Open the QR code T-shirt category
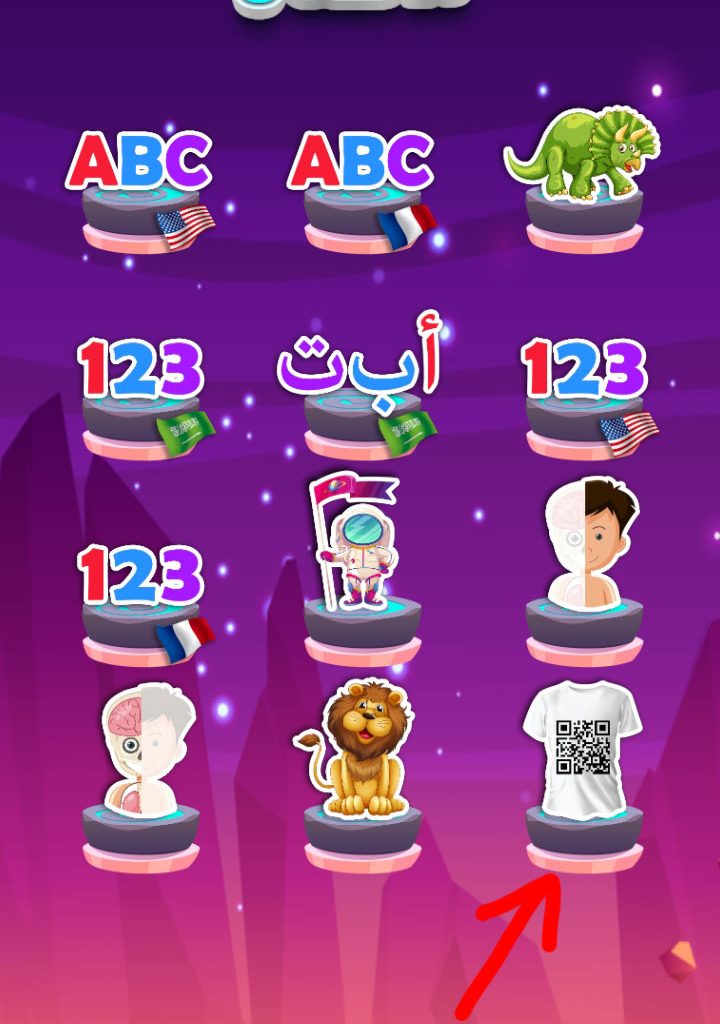The height and width of the screenshot is (1024, 720). point(584,765)
